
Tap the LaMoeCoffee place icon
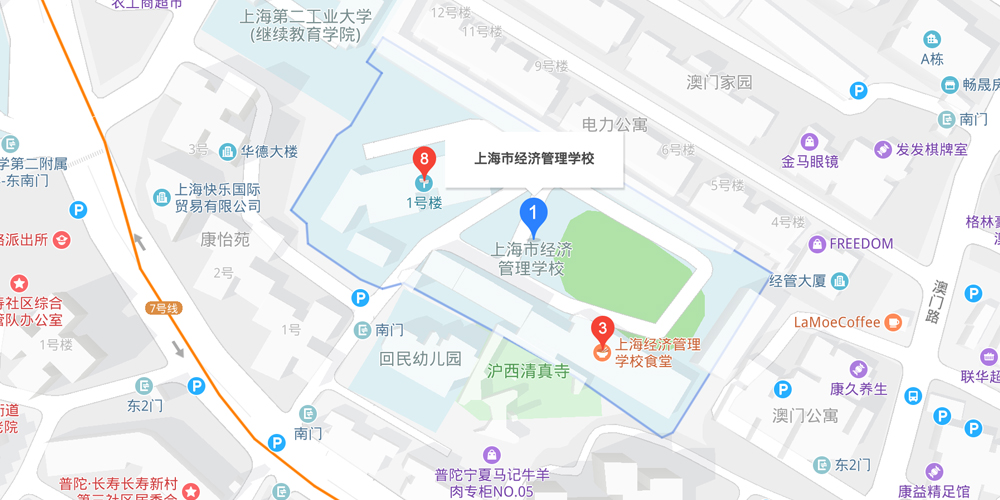click(893, 322)
